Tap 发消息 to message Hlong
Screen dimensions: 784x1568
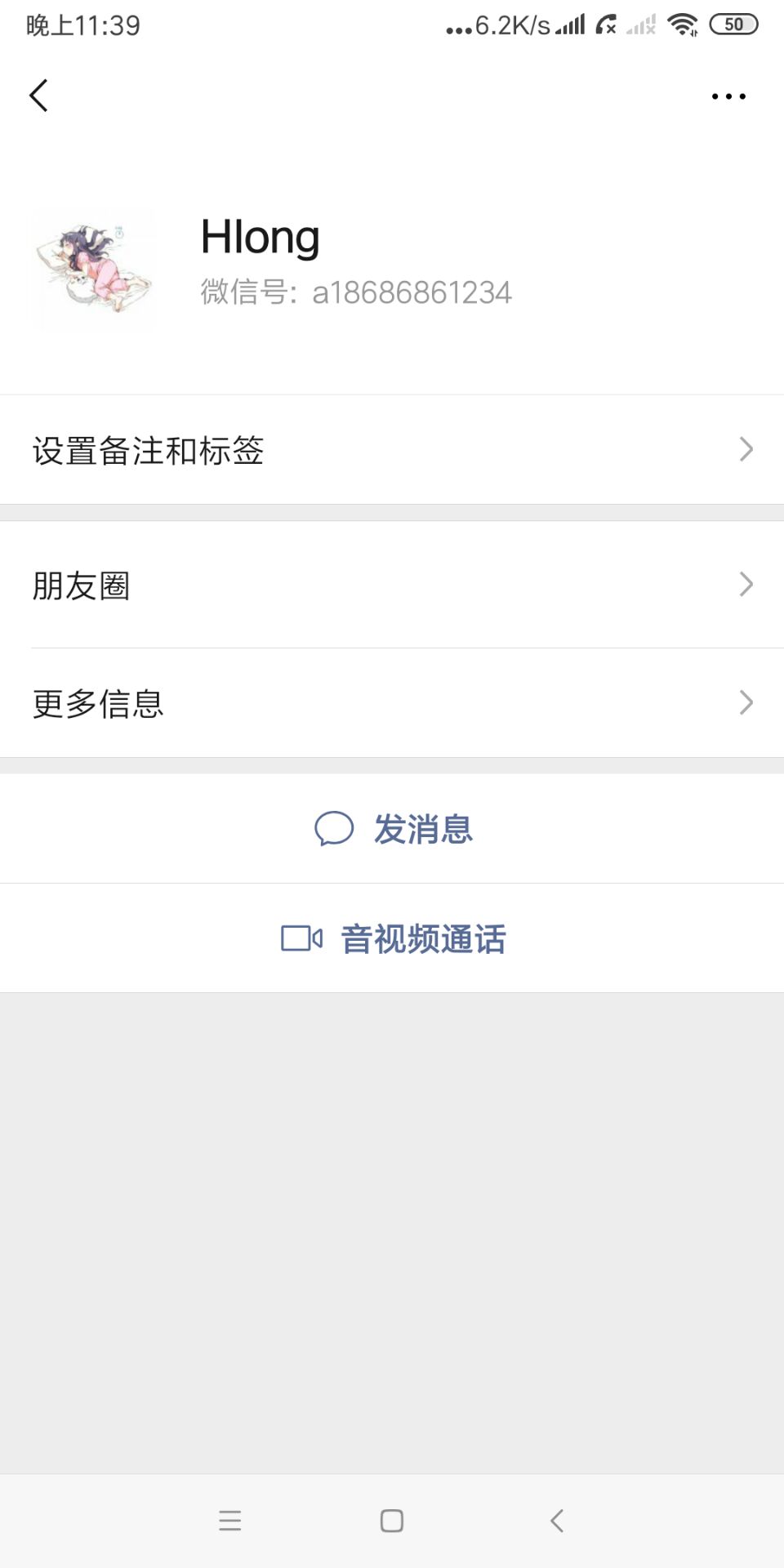(394, 829)
